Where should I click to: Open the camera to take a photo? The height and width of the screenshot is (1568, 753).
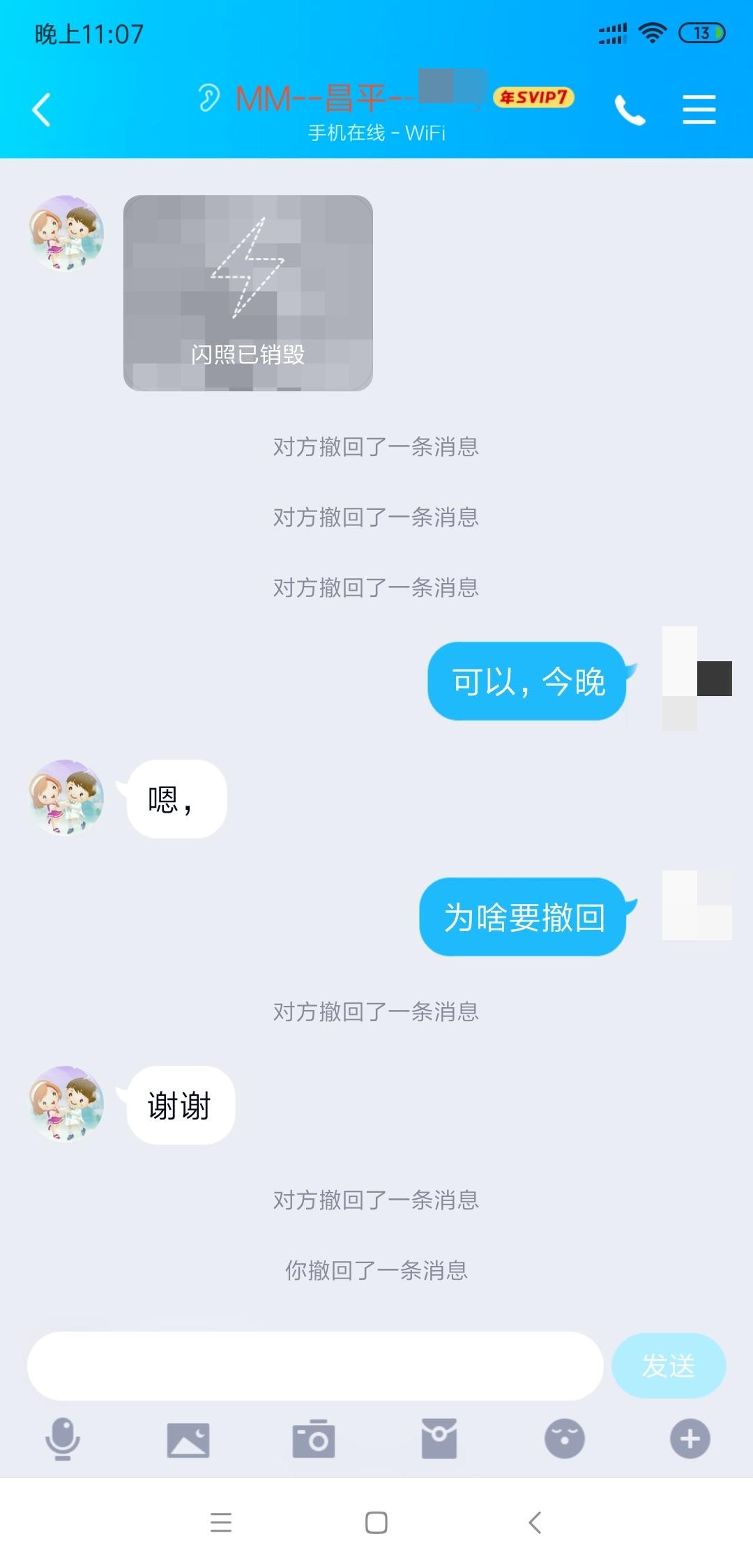click(x=315, y=1440)
